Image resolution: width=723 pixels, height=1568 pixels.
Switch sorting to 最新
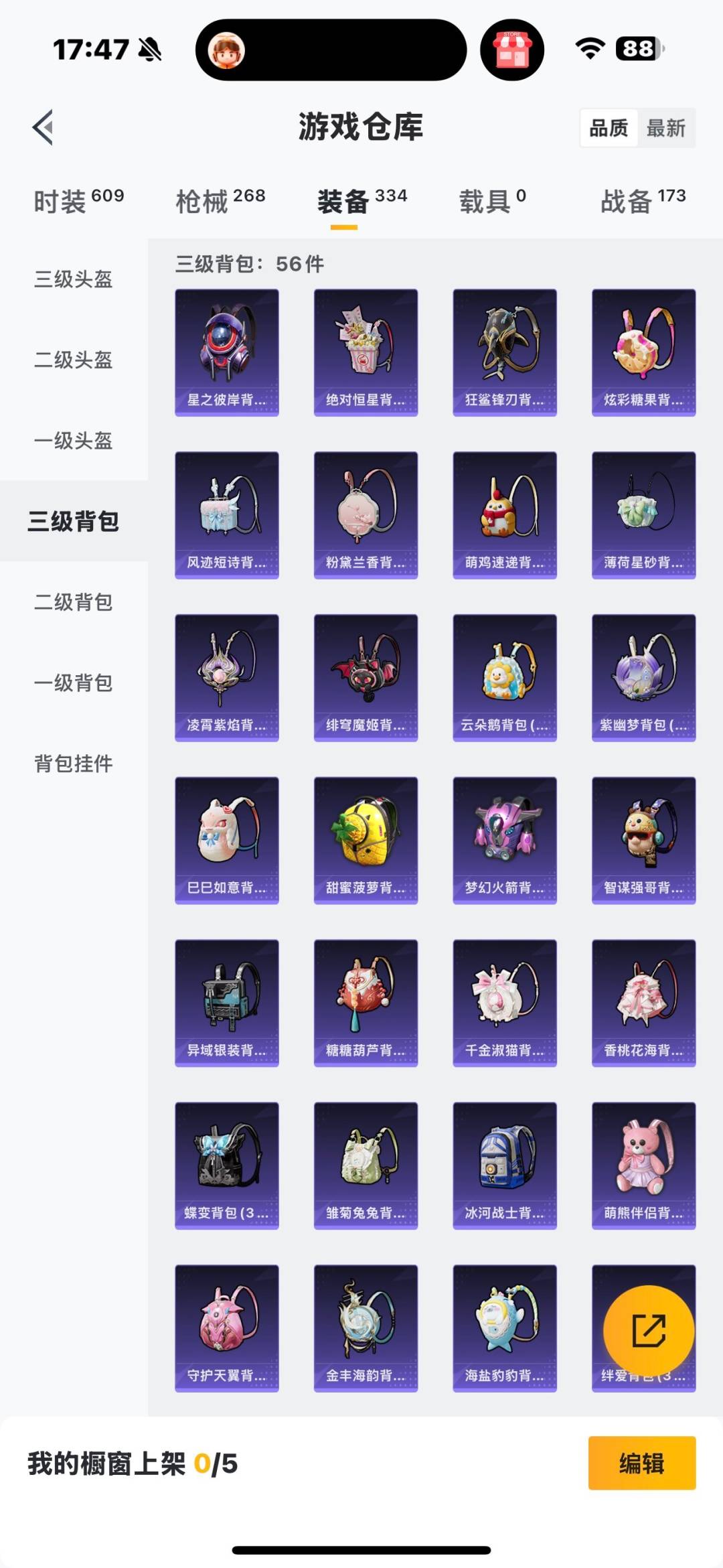point(667,127)
